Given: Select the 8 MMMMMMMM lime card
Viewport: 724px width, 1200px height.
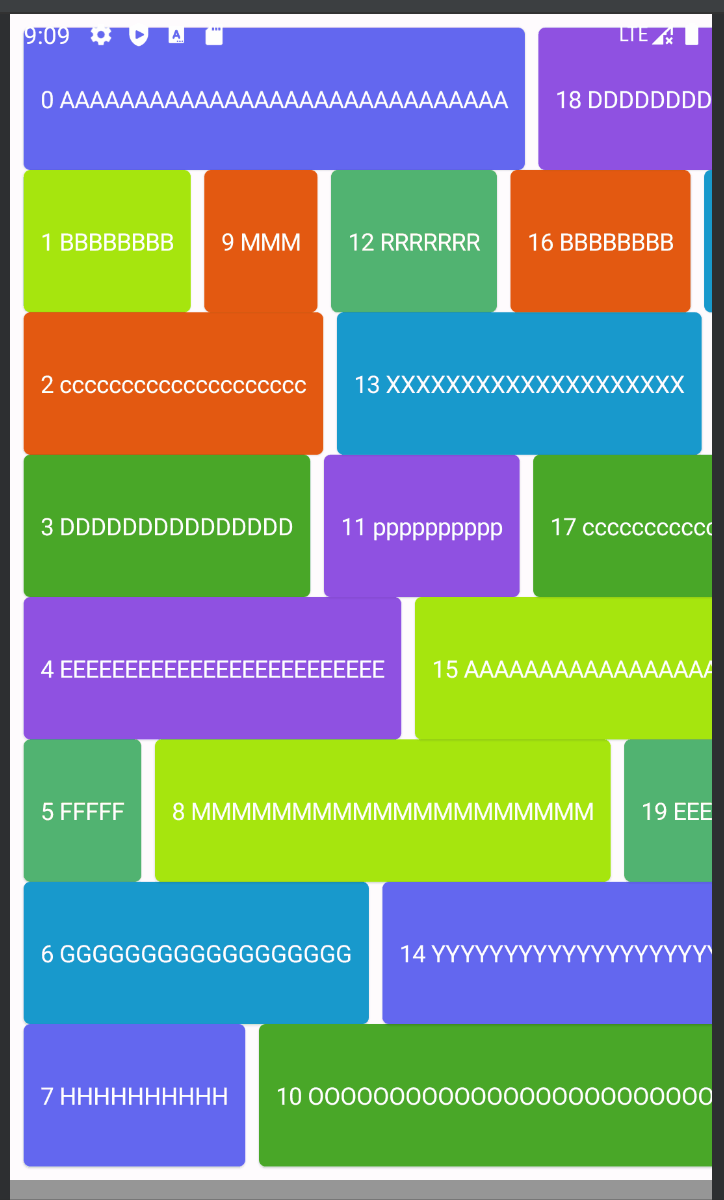Looking at the screenshot, I should (383, 811).
